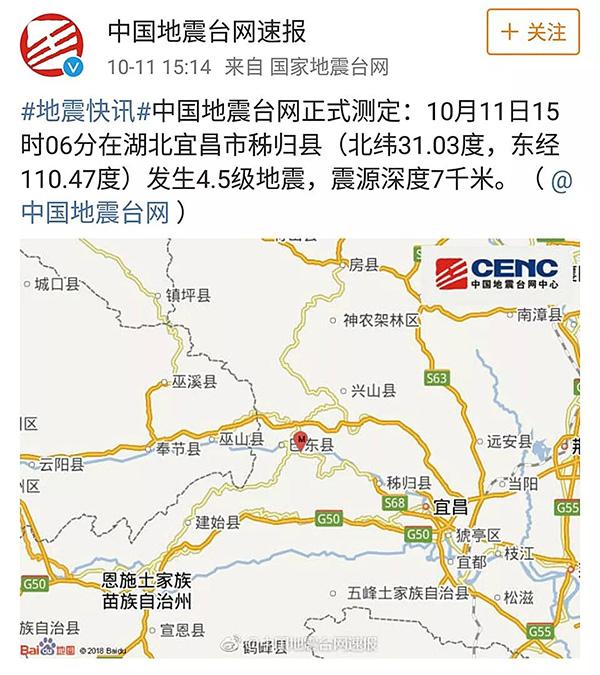Image resolution: width=600 pixels, height=675 pixels.
Task: Follow 中国地震台网速报 with the 关注 button
Action: click(x=533, y=33)
